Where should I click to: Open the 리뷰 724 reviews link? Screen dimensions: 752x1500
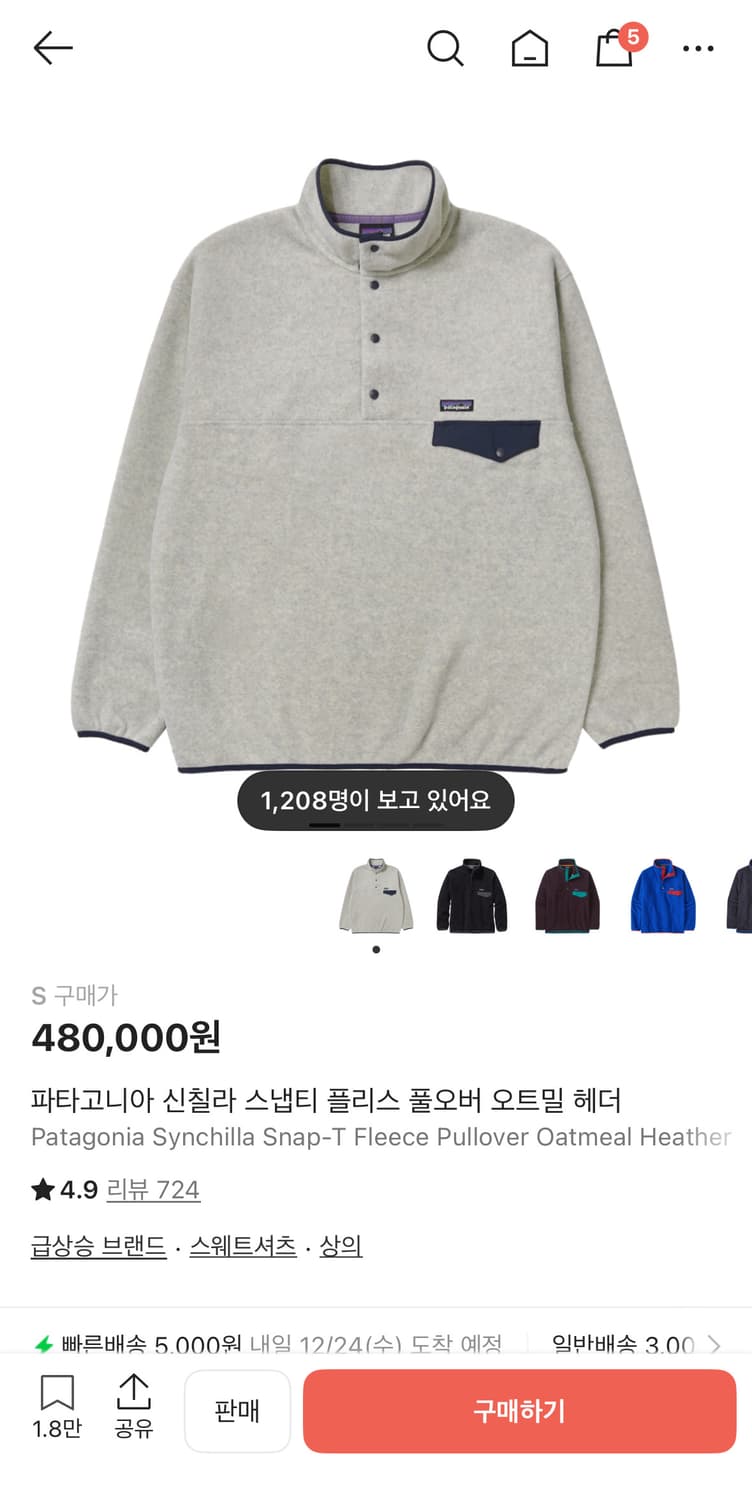[x=153, y=1190]
